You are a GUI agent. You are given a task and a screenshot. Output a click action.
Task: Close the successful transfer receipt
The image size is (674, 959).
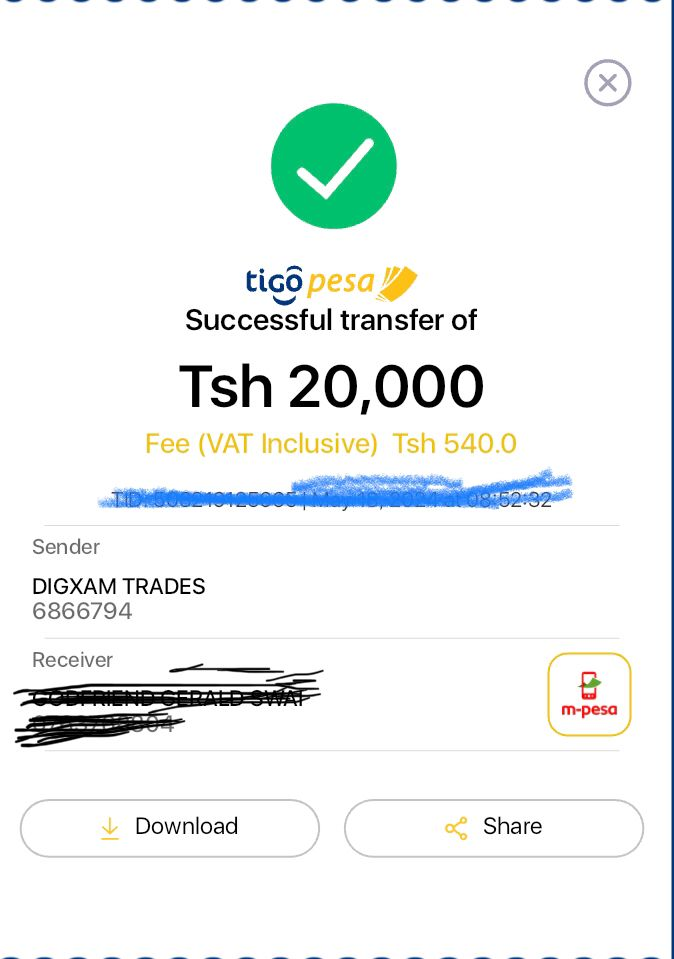(x=607, y=83)
